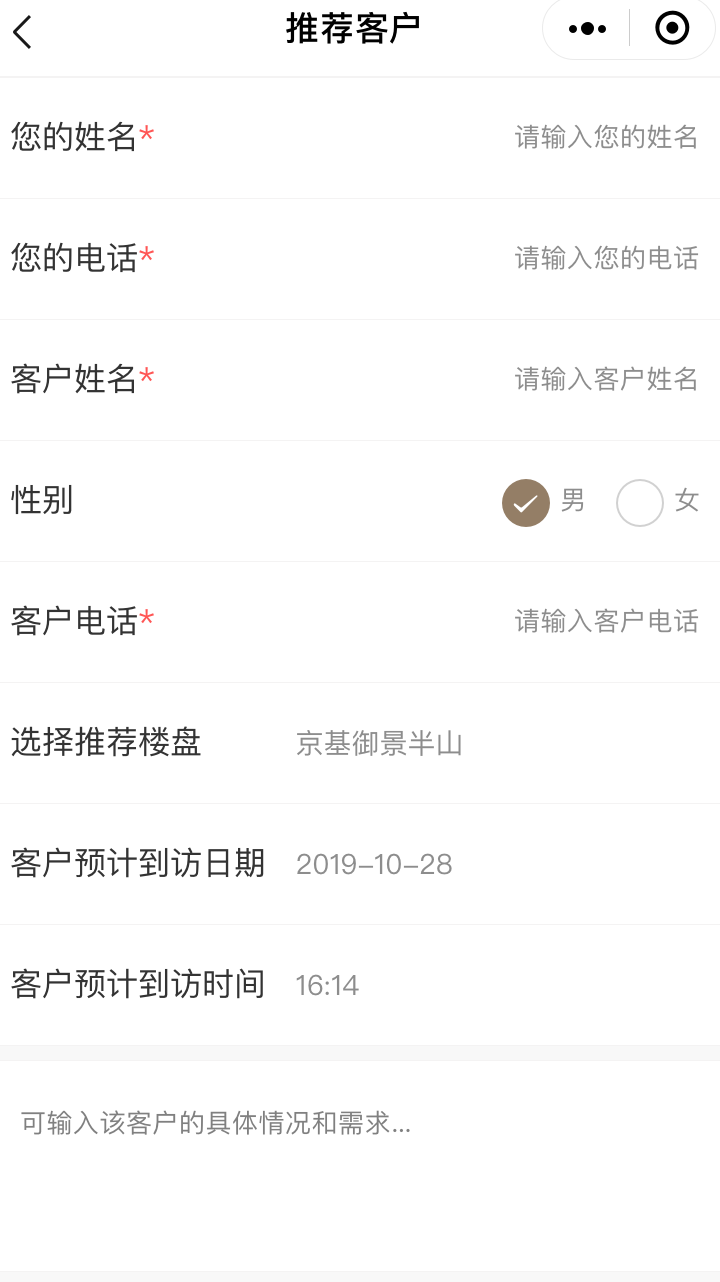
Task: Change the visit date 2019-10-28
Action: click(375, 865)
